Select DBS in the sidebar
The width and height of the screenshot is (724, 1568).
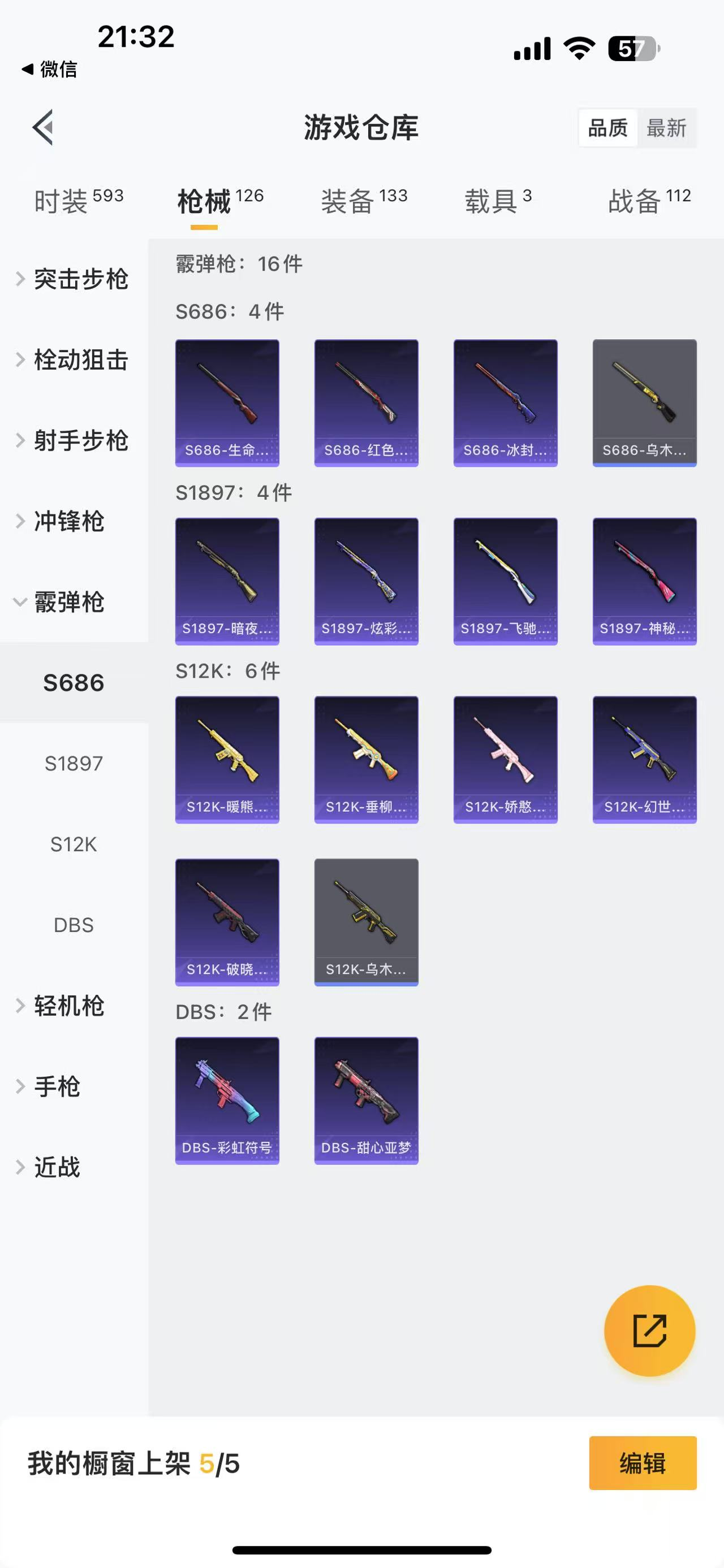coord(74,925)
